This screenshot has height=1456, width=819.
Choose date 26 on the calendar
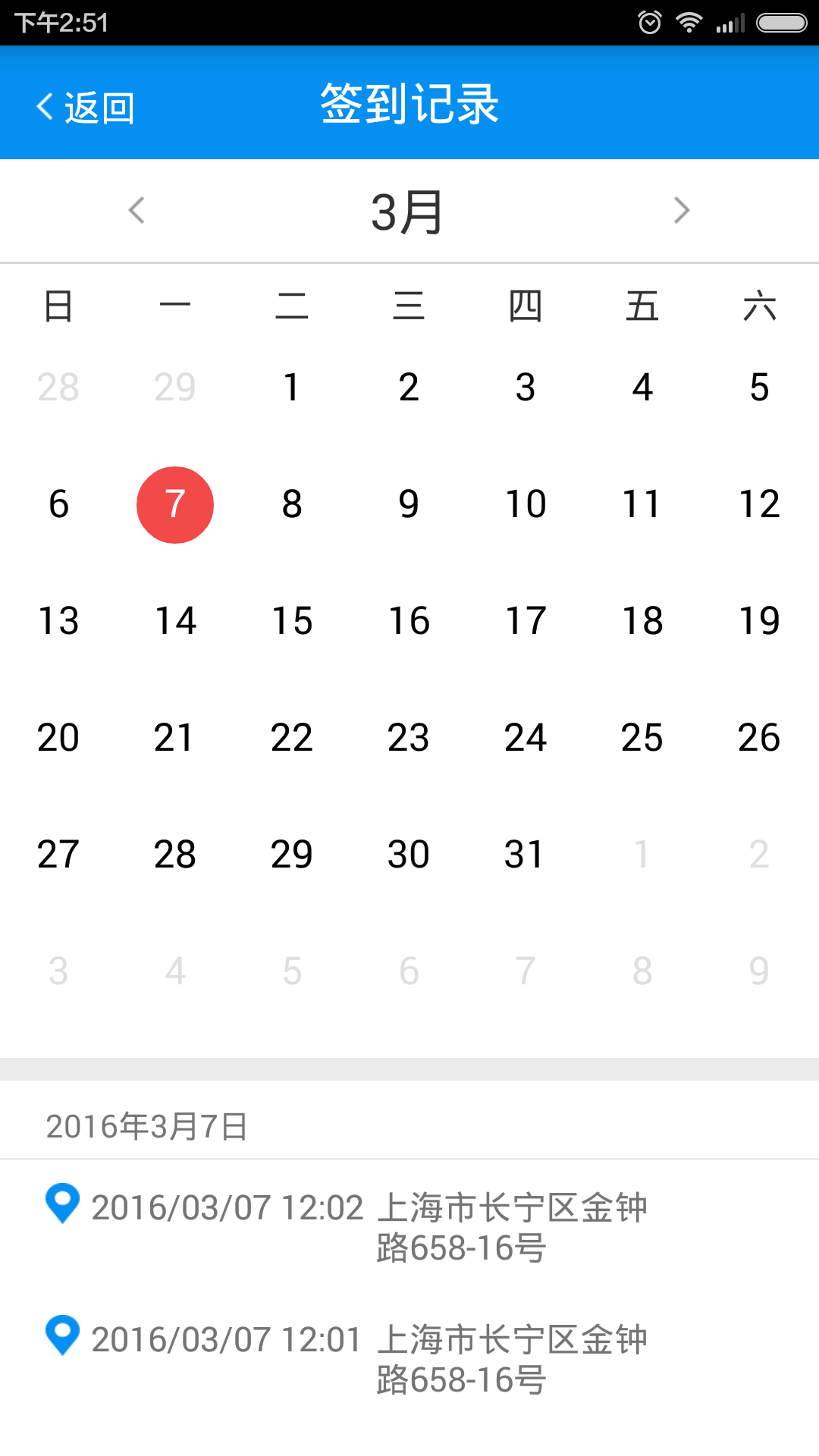(759, 738)
